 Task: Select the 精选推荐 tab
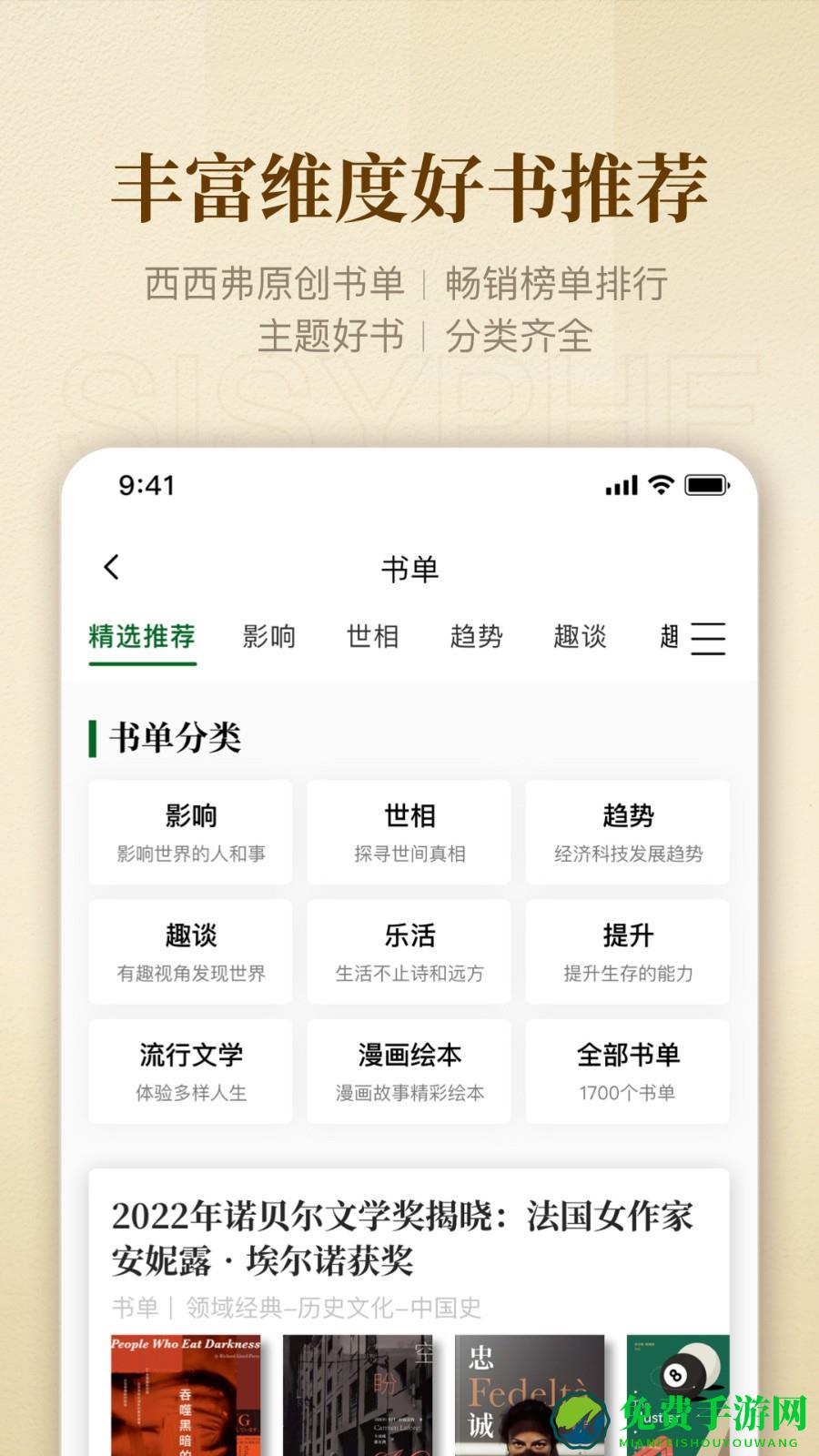(141, 637)
